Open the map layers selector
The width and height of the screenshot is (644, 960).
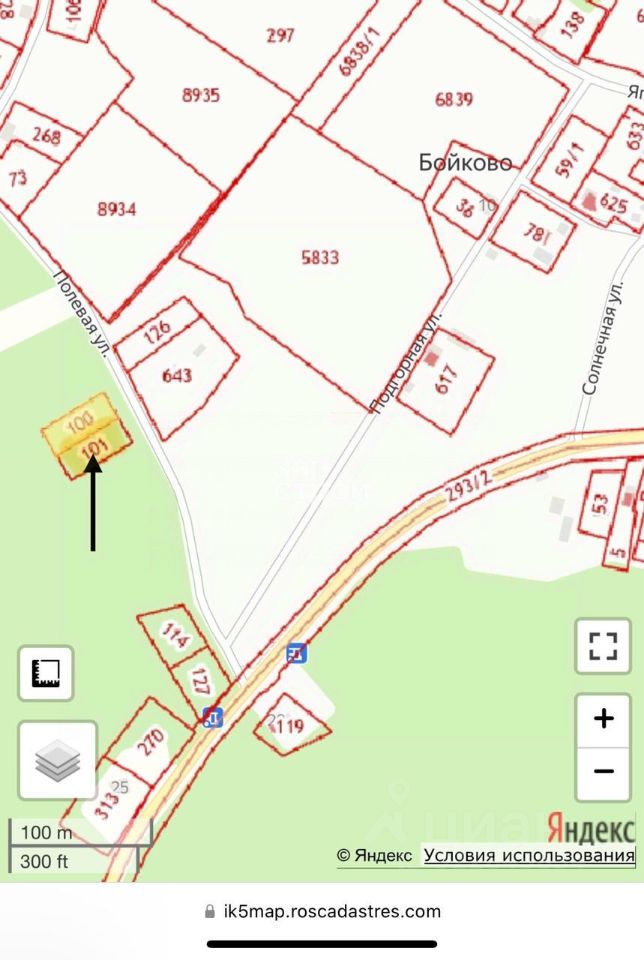pos(58,761)
